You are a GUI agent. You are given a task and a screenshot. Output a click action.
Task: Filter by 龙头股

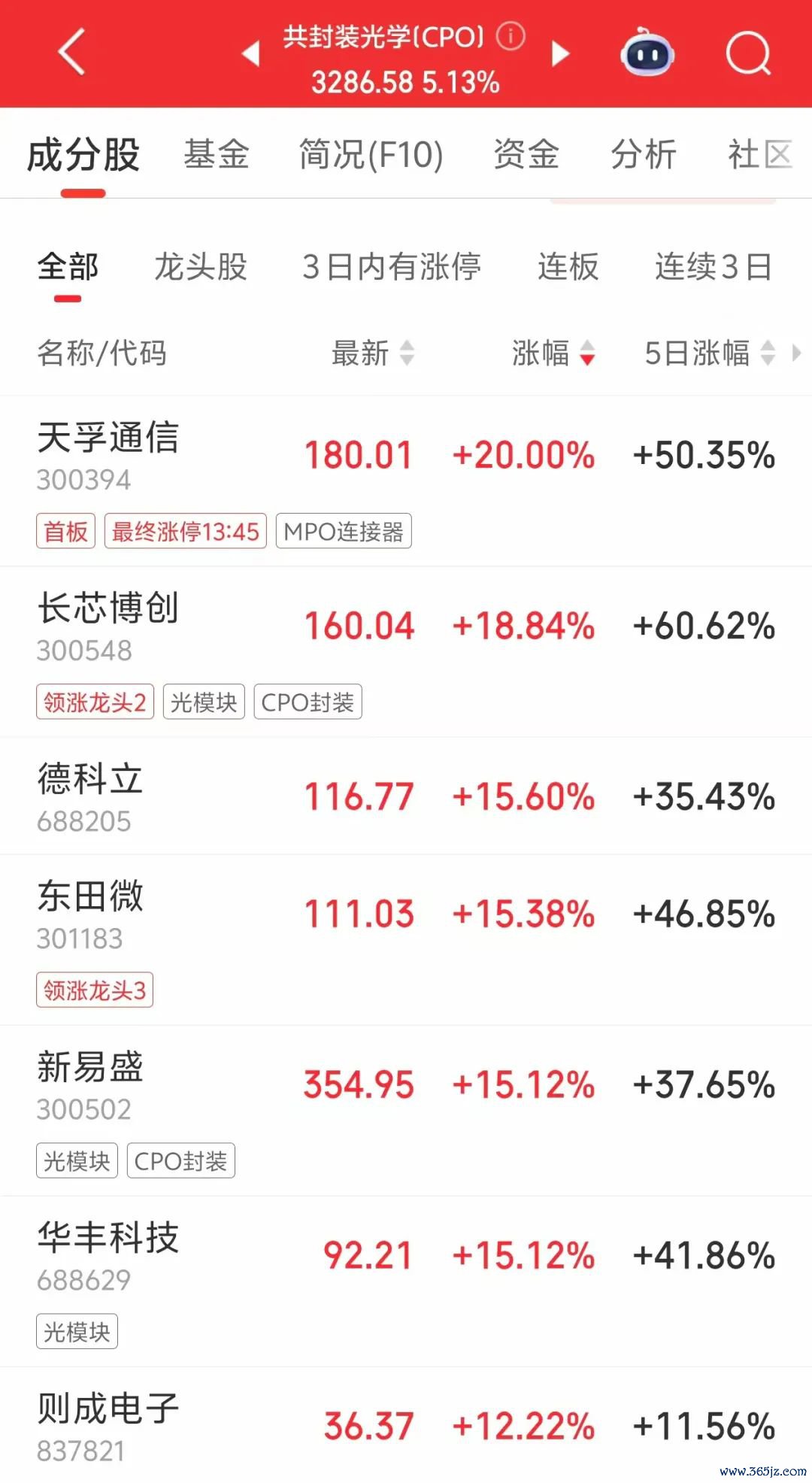point(201,266)
